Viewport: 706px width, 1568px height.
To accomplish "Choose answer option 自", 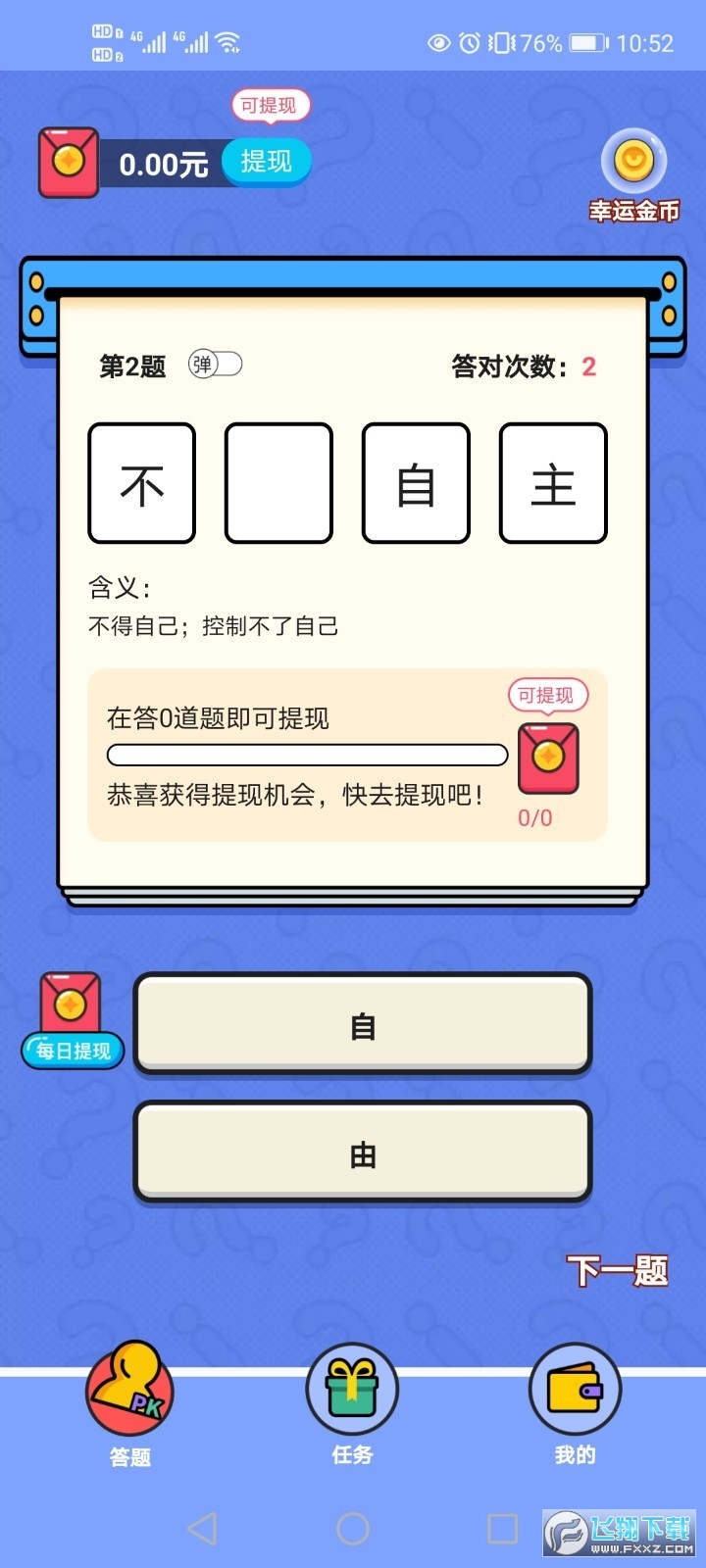I will tap(363, 1026).
